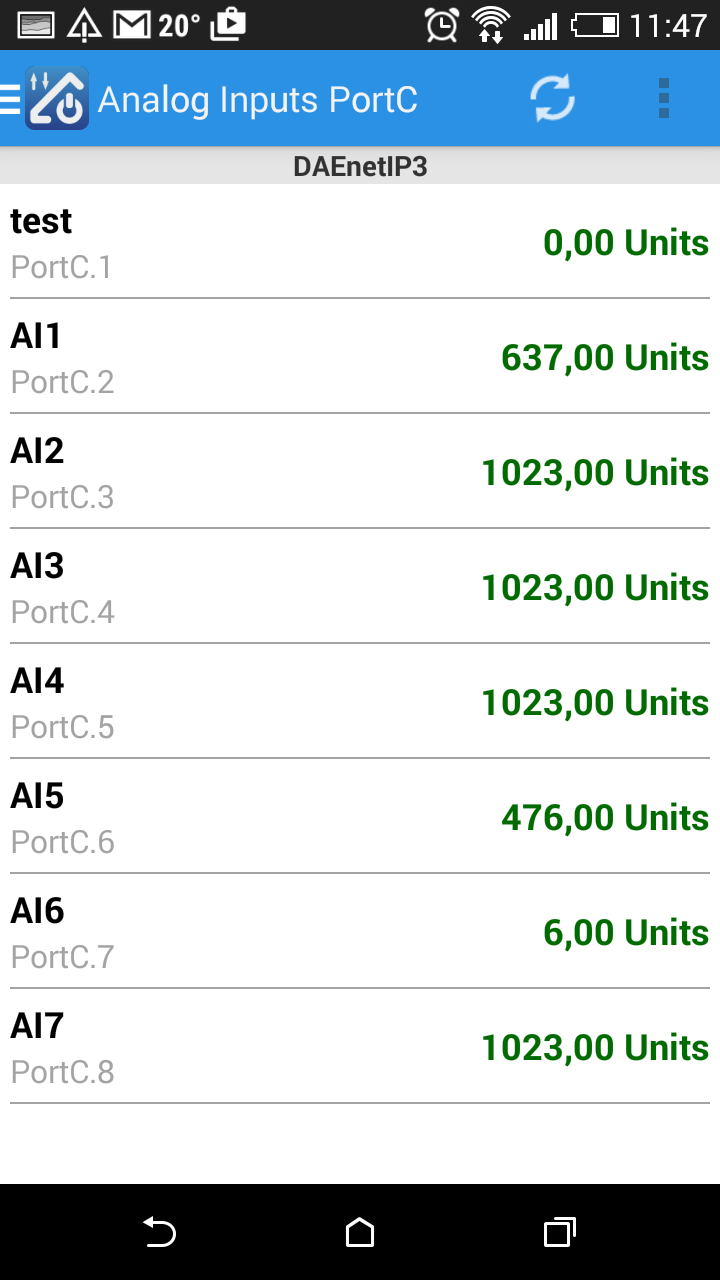Viewport: 720px width, 1280px height.
Task: Go back with the system back button
Action: [x=159, y=1232]
